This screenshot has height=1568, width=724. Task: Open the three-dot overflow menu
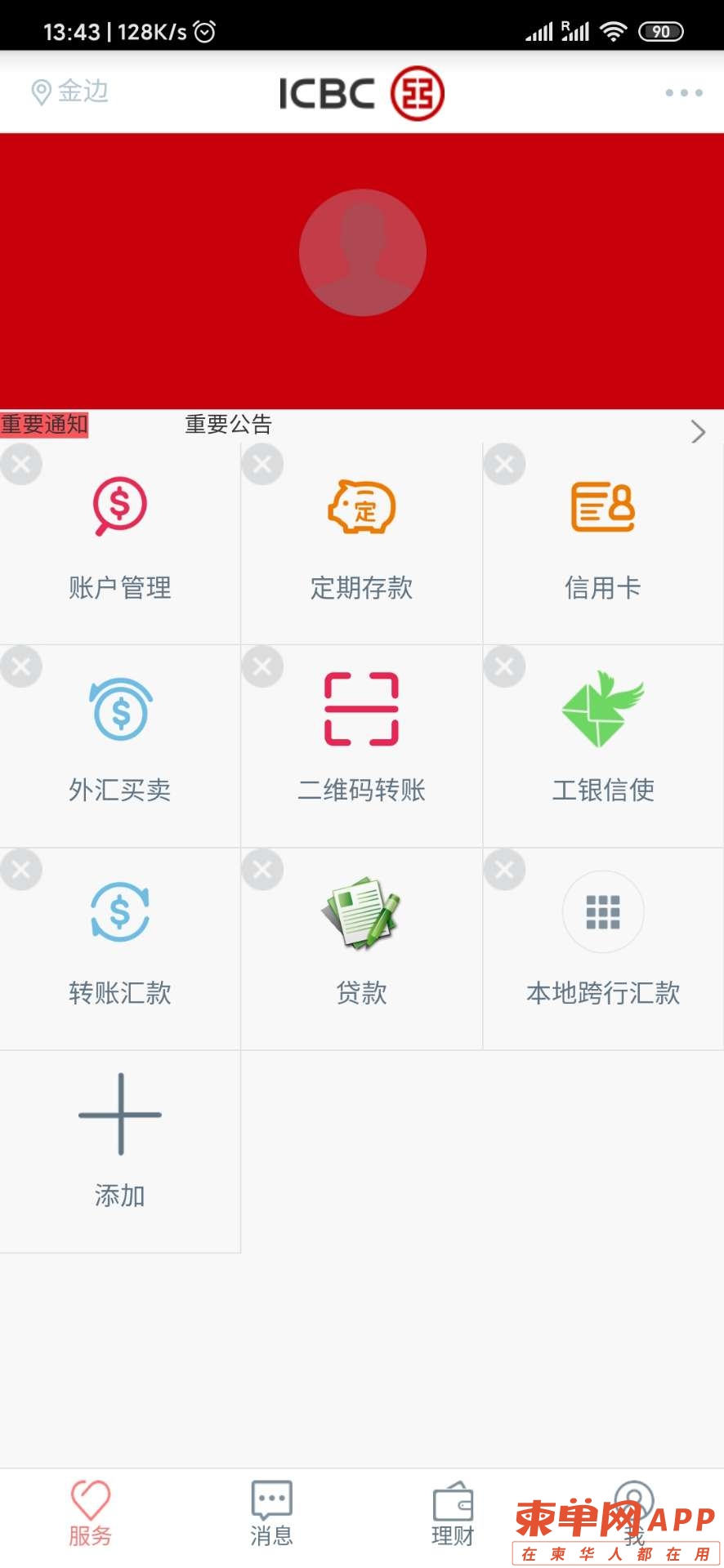coord(683,92)
